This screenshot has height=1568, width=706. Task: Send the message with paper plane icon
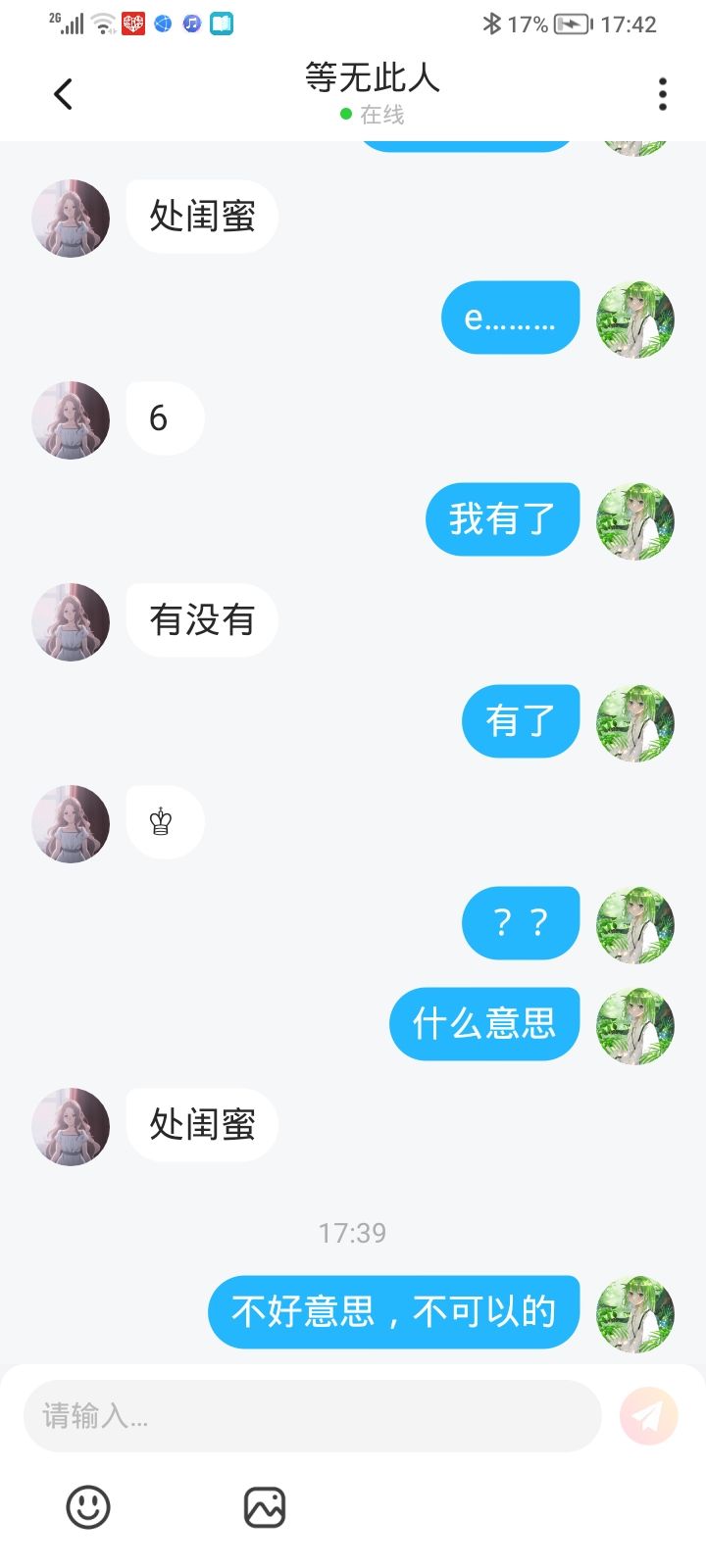click(648, 1416)
